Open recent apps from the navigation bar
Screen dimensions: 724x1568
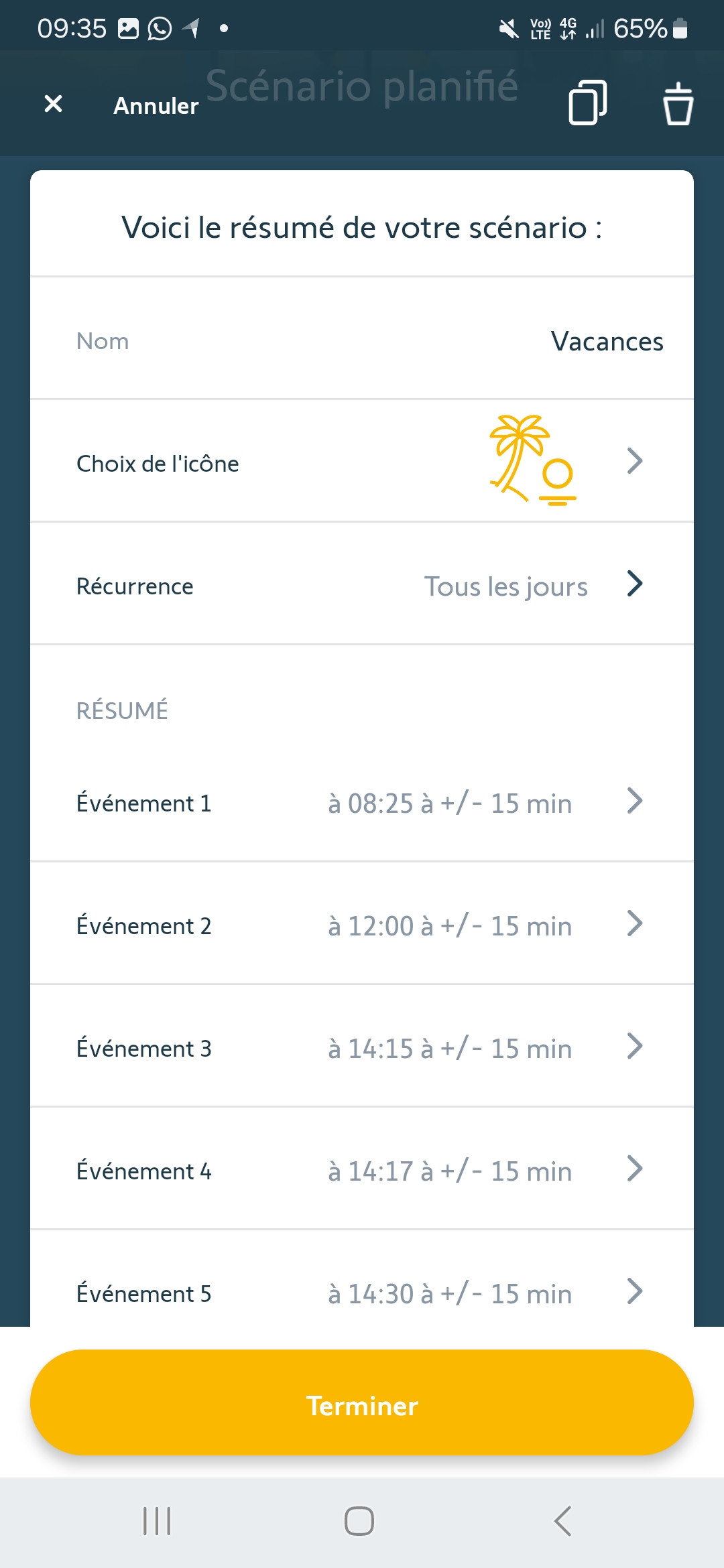[157, 1521]
